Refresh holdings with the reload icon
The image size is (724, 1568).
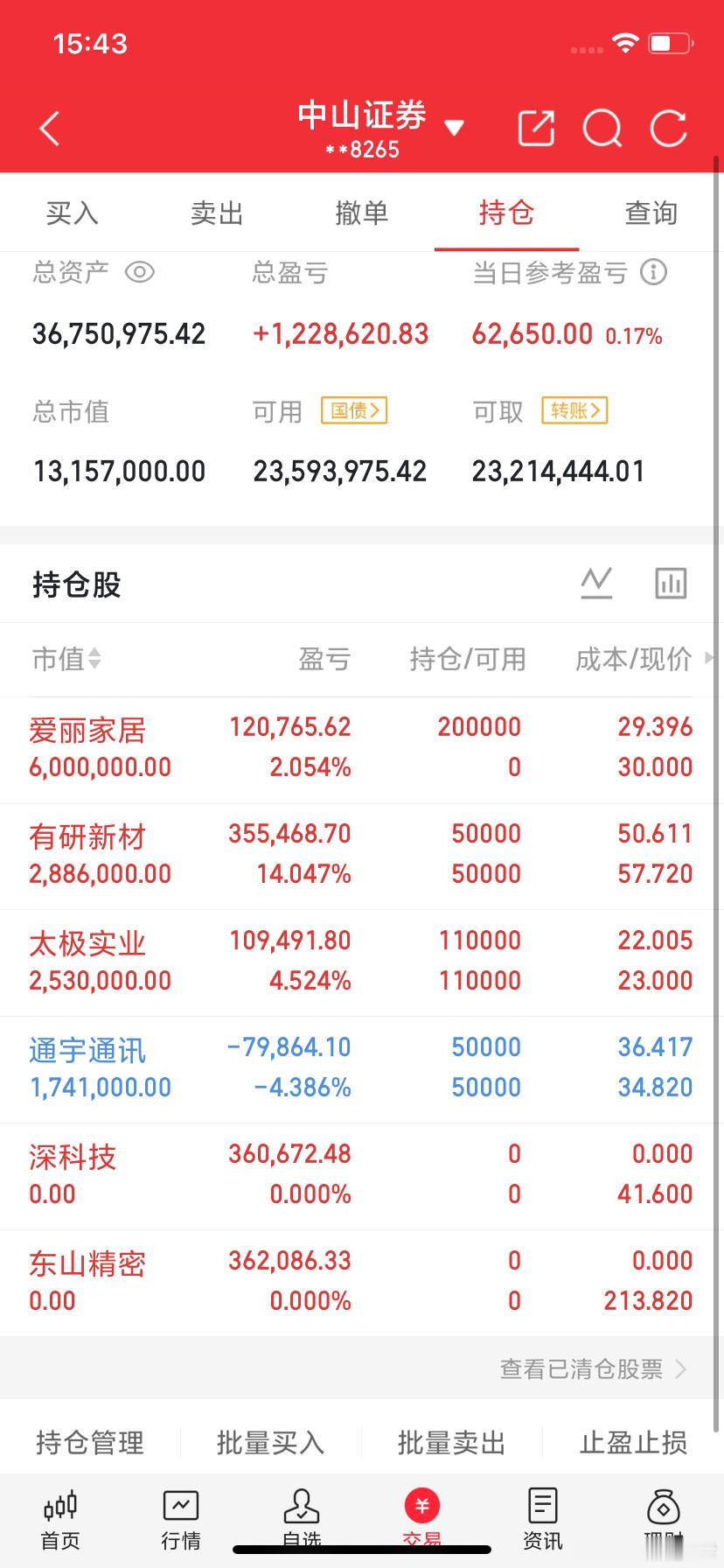[x=669, y=129]
